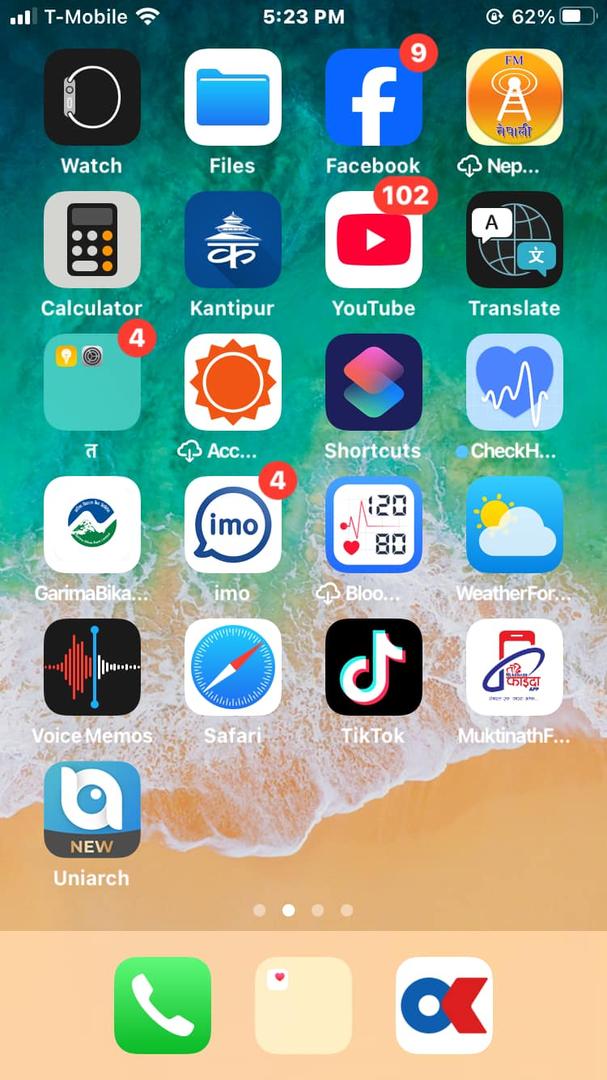Launch the imo messaging app
The height and width of the screenshot is (1080, 607).
pos(233,525)
